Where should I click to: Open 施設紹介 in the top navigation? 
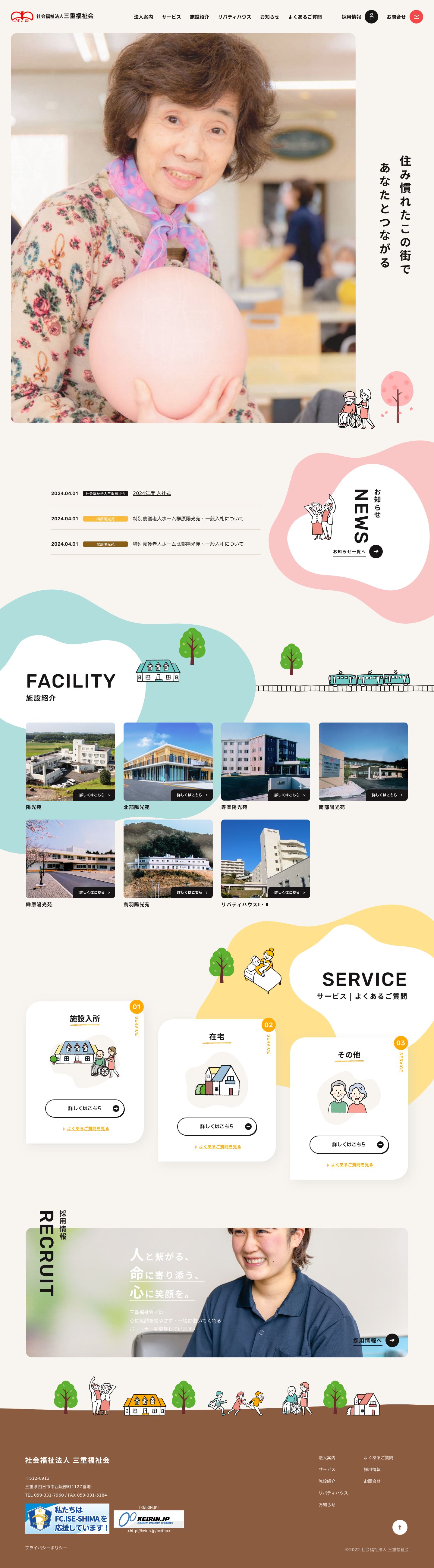(x=199, y=17)
